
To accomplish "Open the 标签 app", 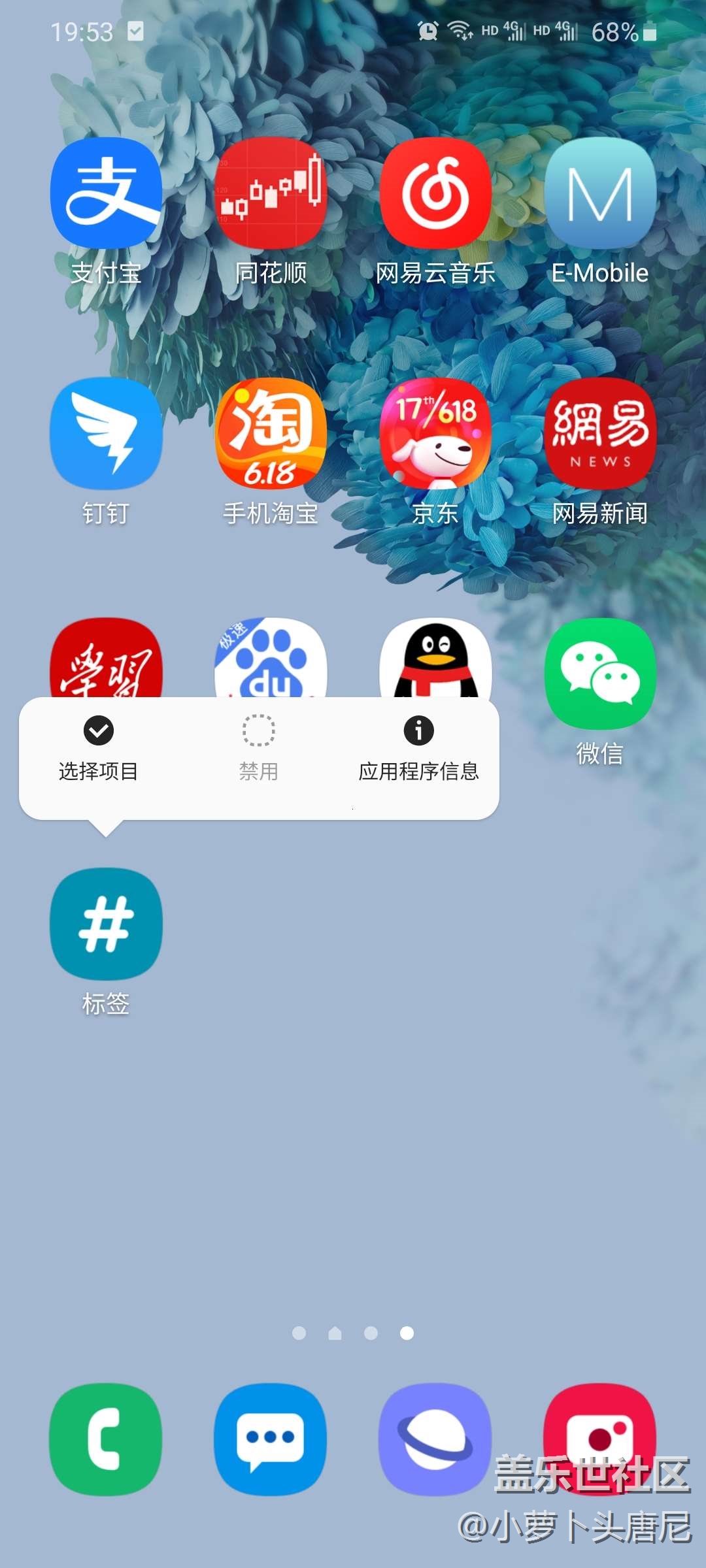I will (106, 924).
